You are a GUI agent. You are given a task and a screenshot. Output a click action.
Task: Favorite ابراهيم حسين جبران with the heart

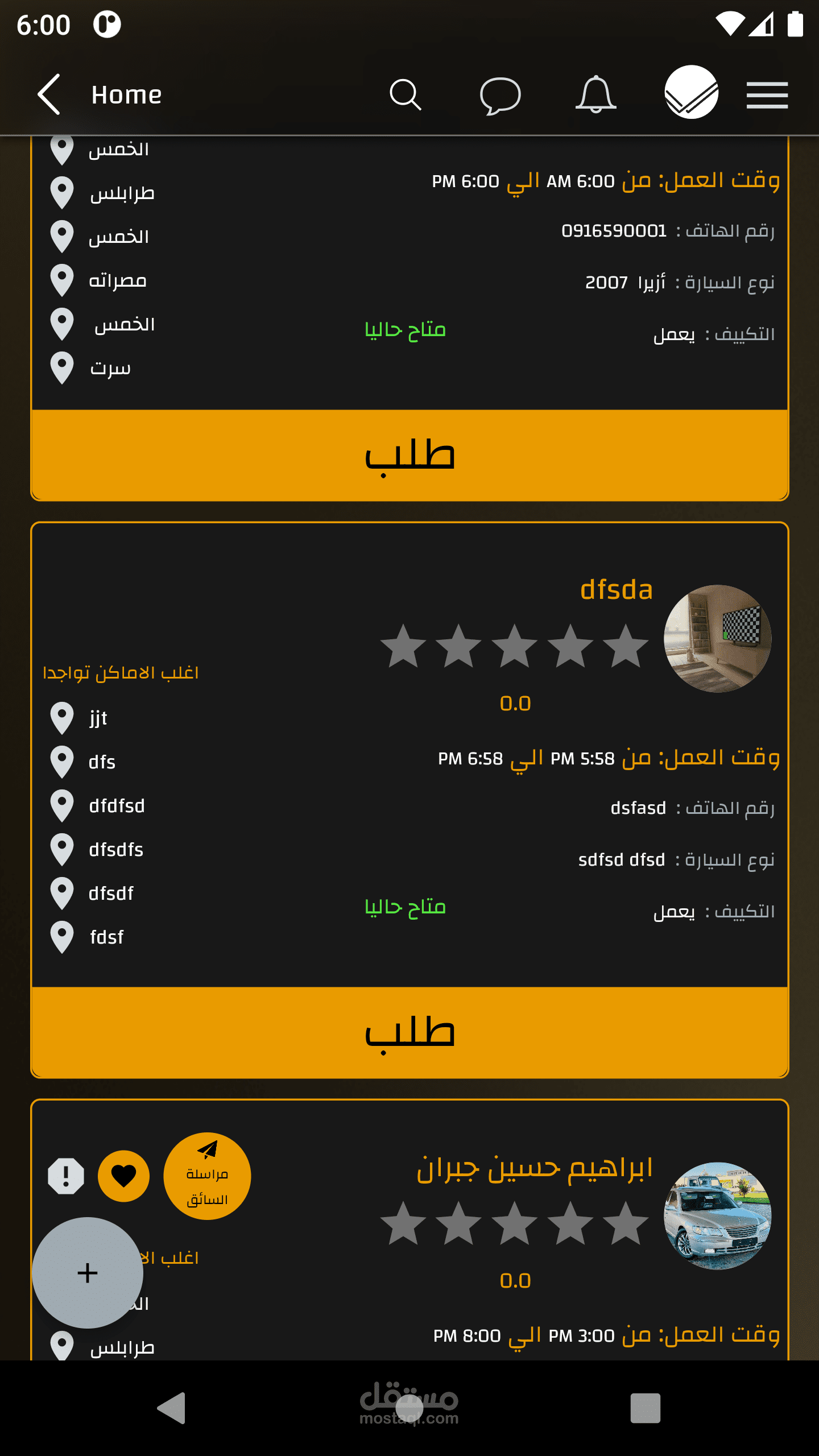pyautogui.click(x=123, y=1176)
